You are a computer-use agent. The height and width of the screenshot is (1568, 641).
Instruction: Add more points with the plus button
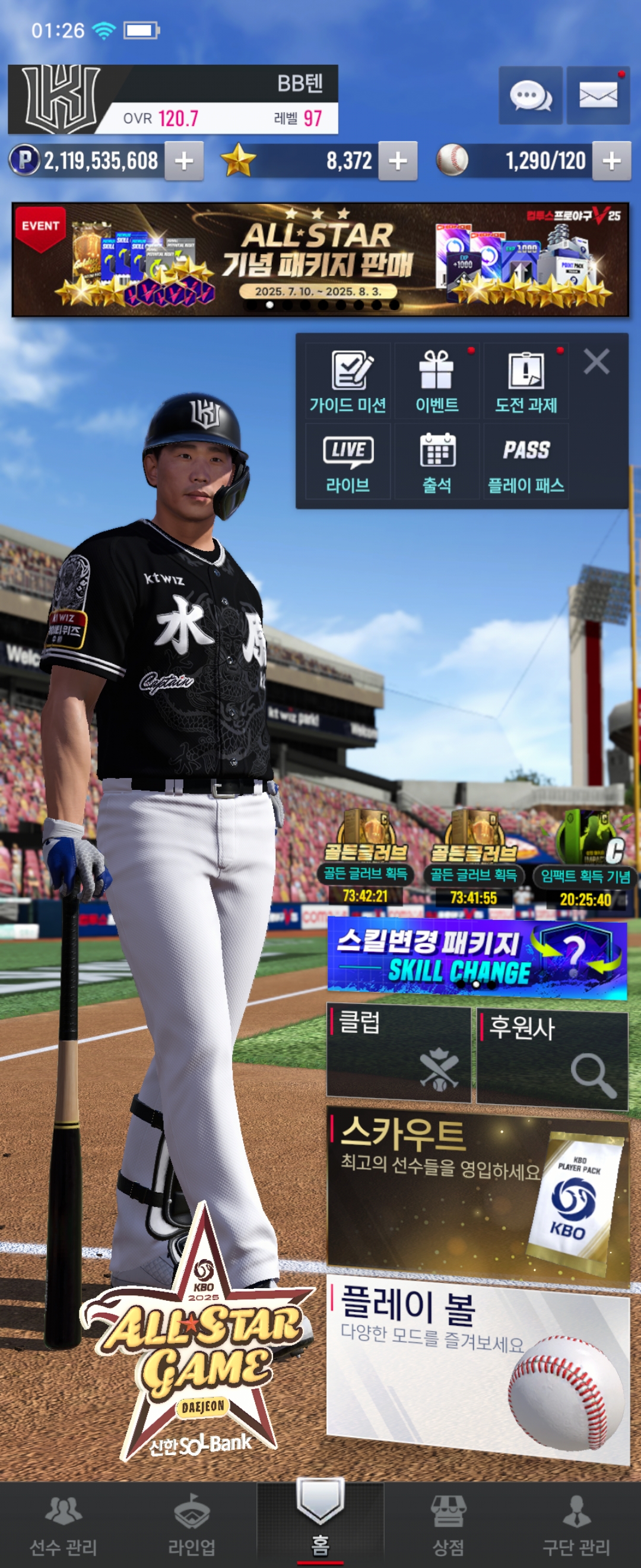tap(183, 162)
